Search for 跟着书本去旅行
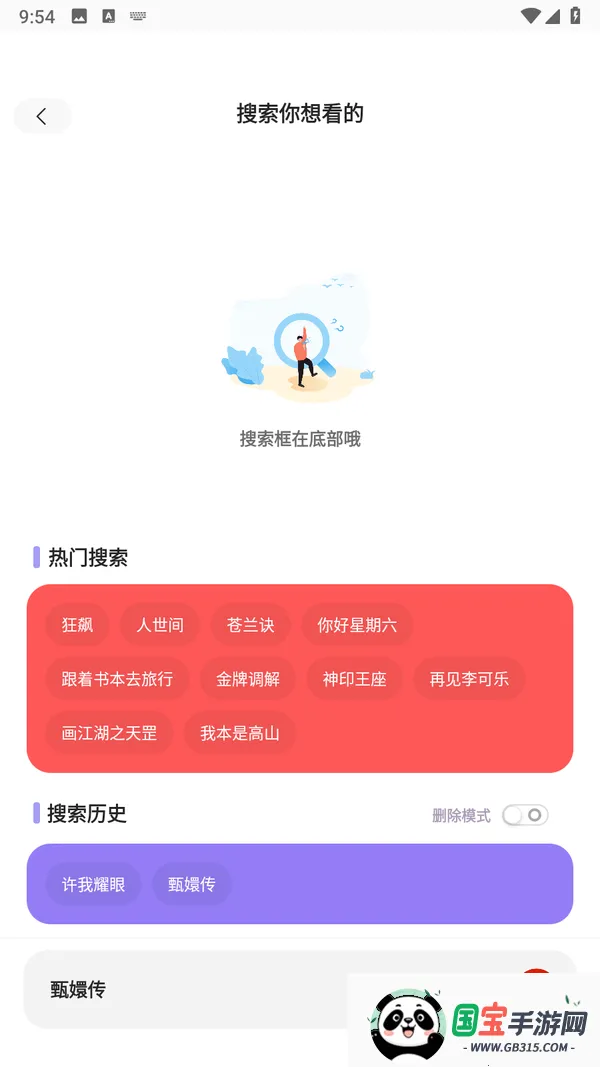The image size is (600, 1067). (117, 679)
